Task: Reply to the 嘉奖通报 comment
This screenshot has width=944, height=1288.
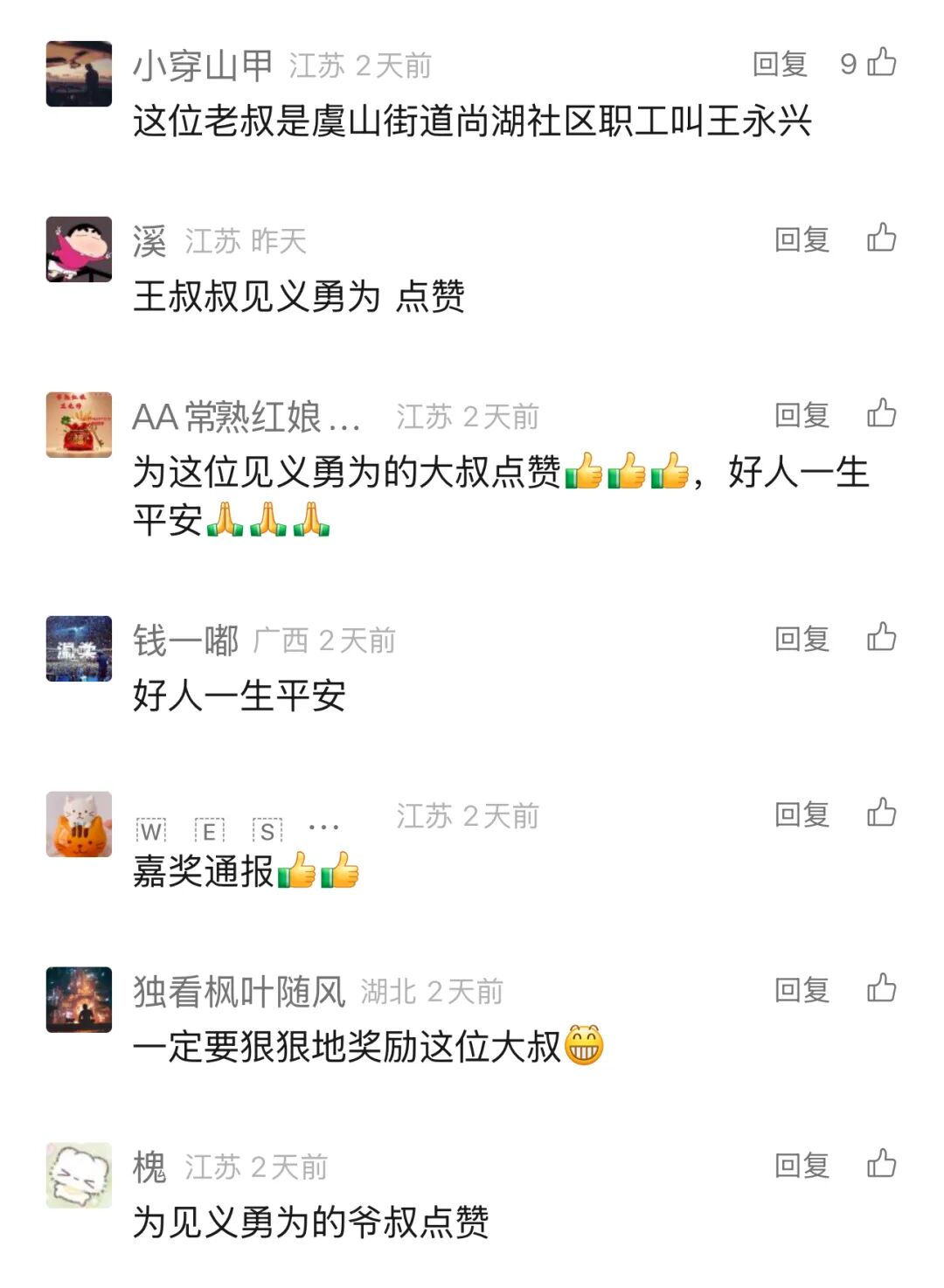Action: tap(802, 814)
